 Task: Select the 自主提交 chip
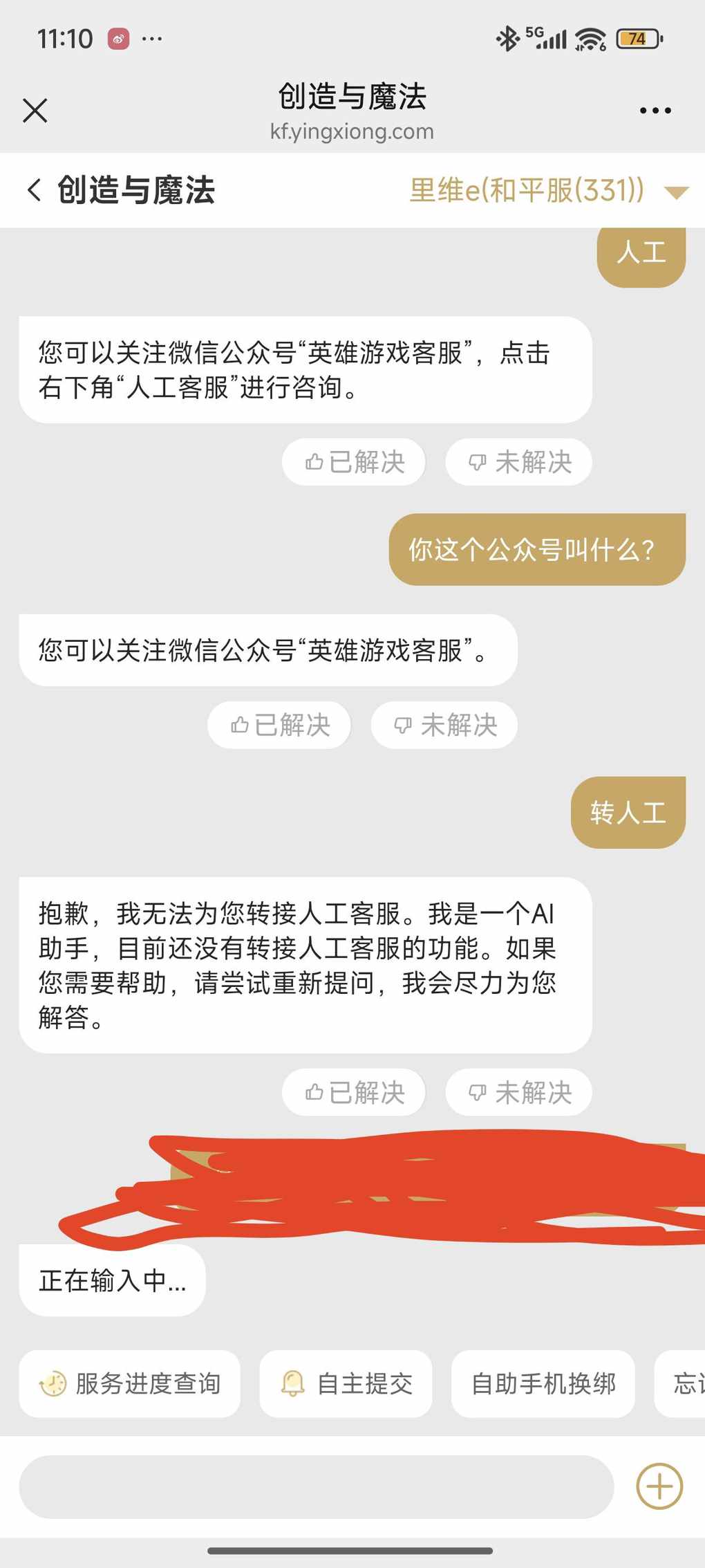coord(346,1383)
